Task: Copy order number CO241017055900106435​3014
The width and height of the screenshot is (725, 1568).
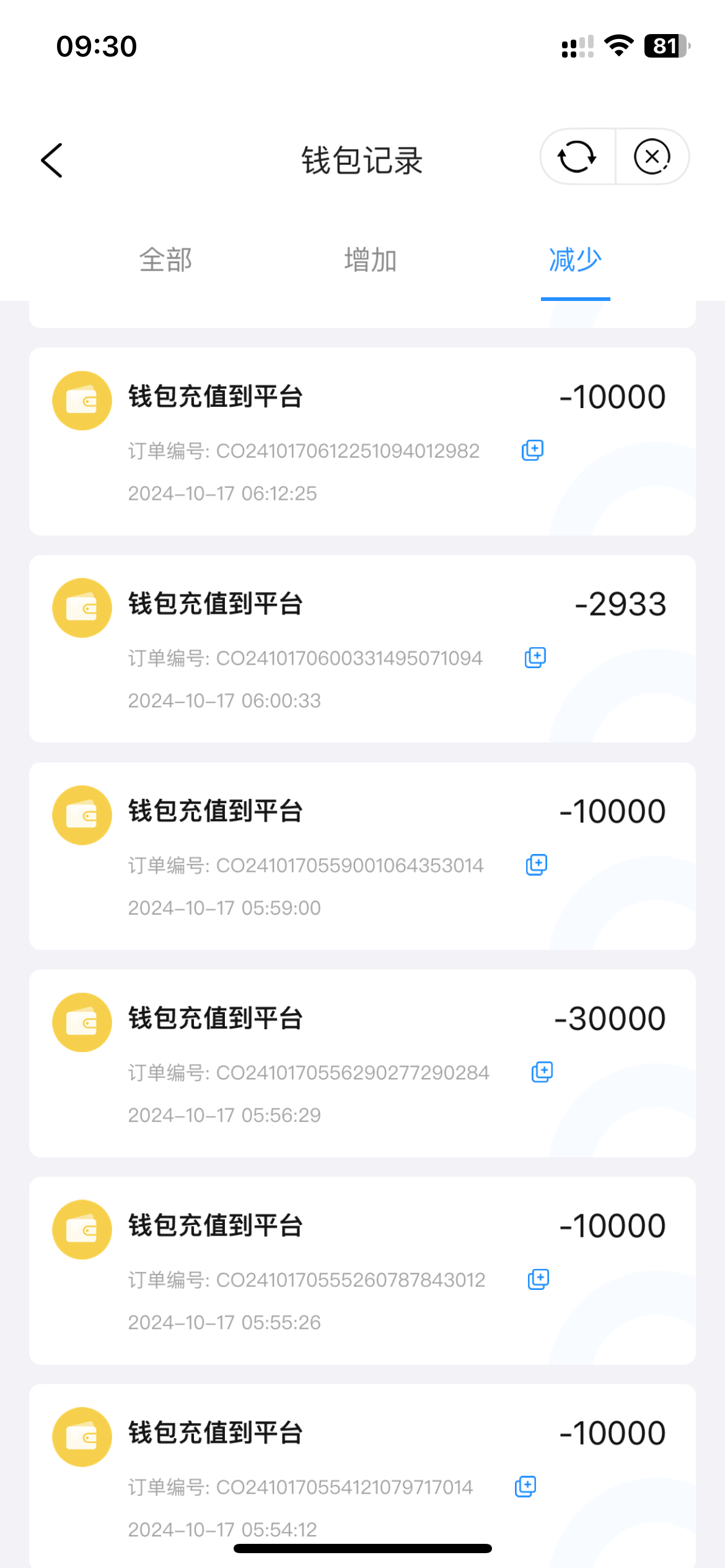Action: click(537, 865)
